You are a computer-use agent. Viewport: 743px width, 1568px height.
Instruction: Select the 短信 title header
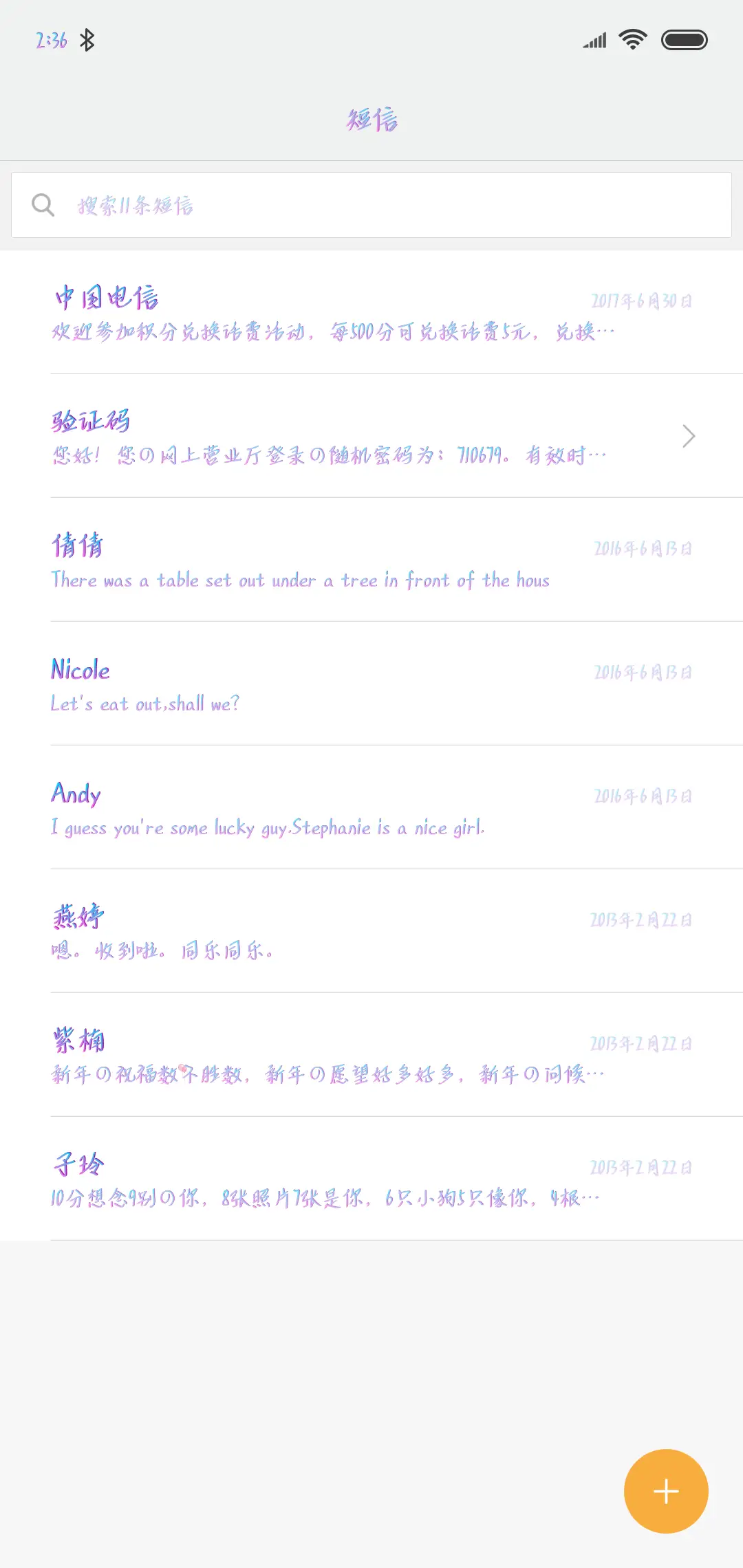tap(371, 119)
